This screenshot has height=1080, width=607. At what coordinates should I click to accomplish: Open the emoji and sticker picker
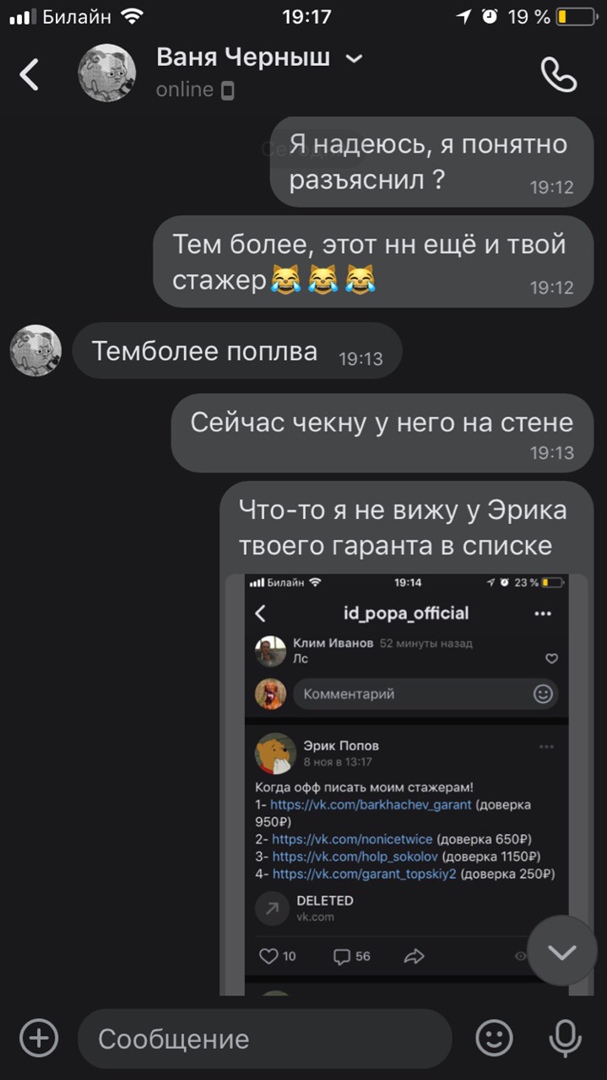[494, 1038]
